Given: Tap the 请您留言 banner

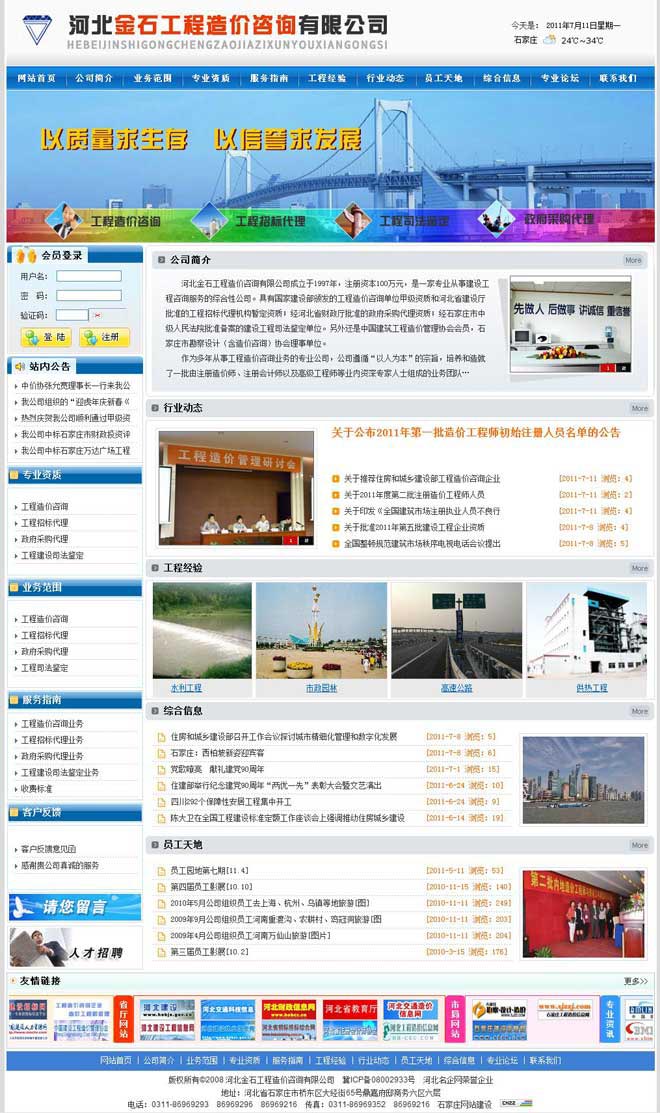Looking at the screenshot, I should [x=75, y=907].
